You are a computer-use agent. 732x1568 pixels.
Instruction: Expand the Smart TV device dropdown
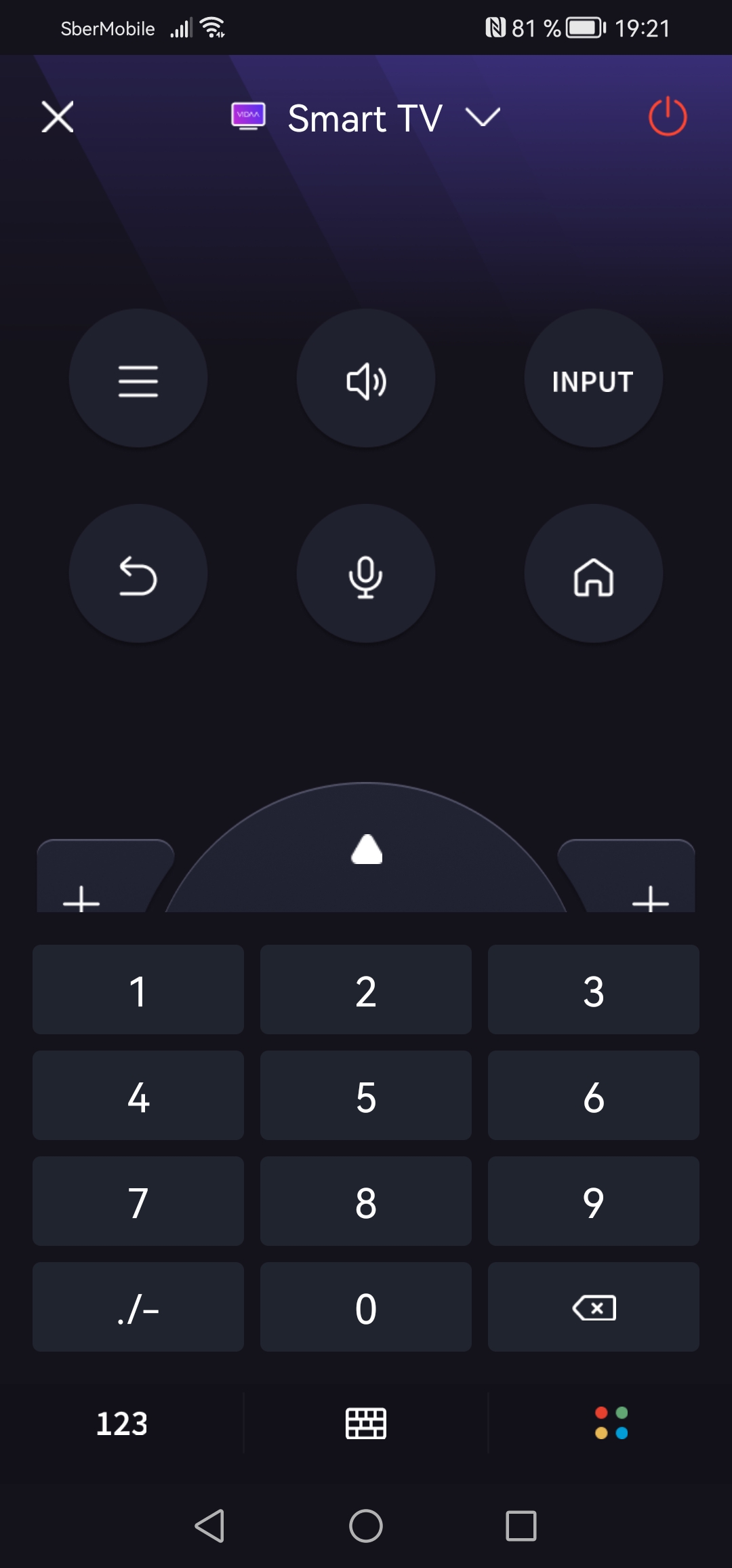483,117
